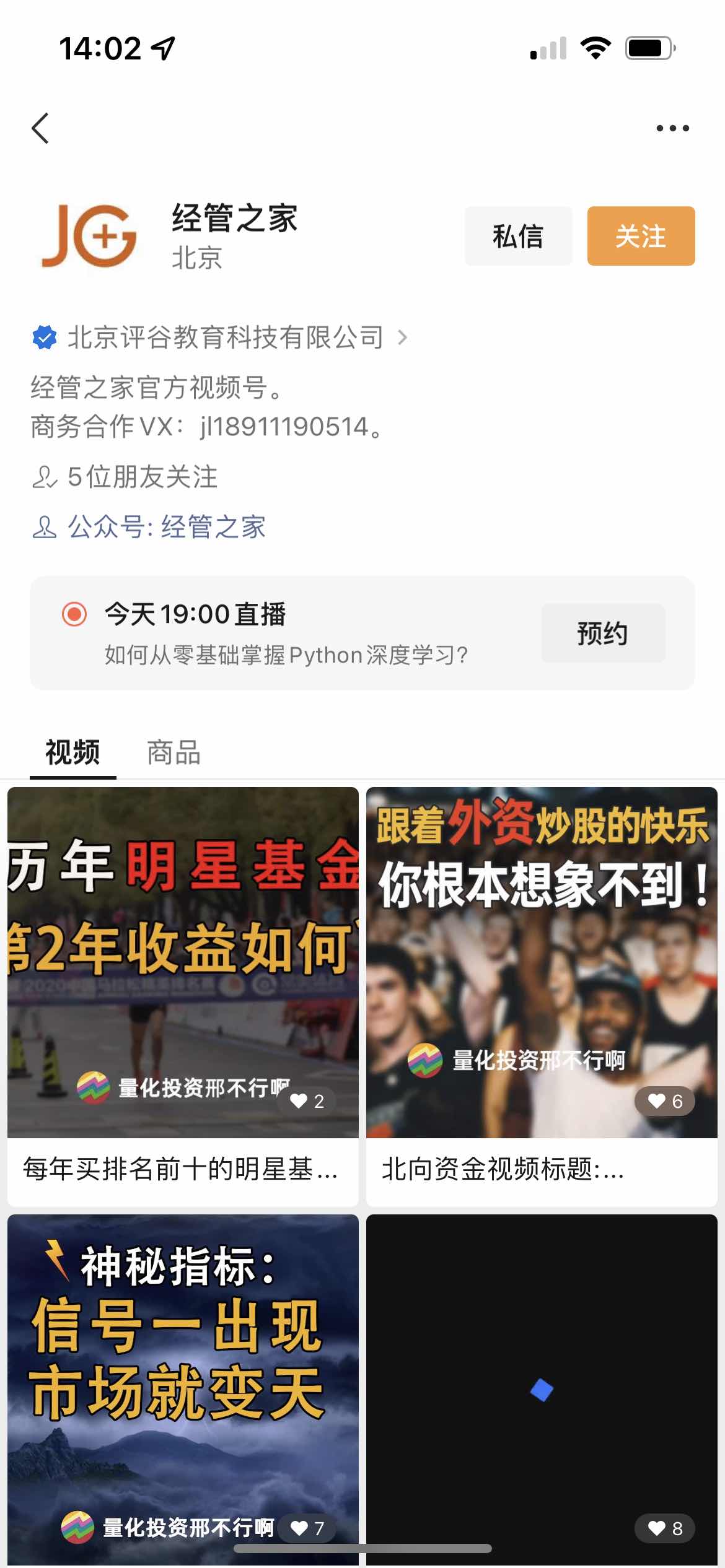Open the 公众号: 经管之家 link
The width and height of the screenshot is (725, 1568).
(x=166, y=527)
